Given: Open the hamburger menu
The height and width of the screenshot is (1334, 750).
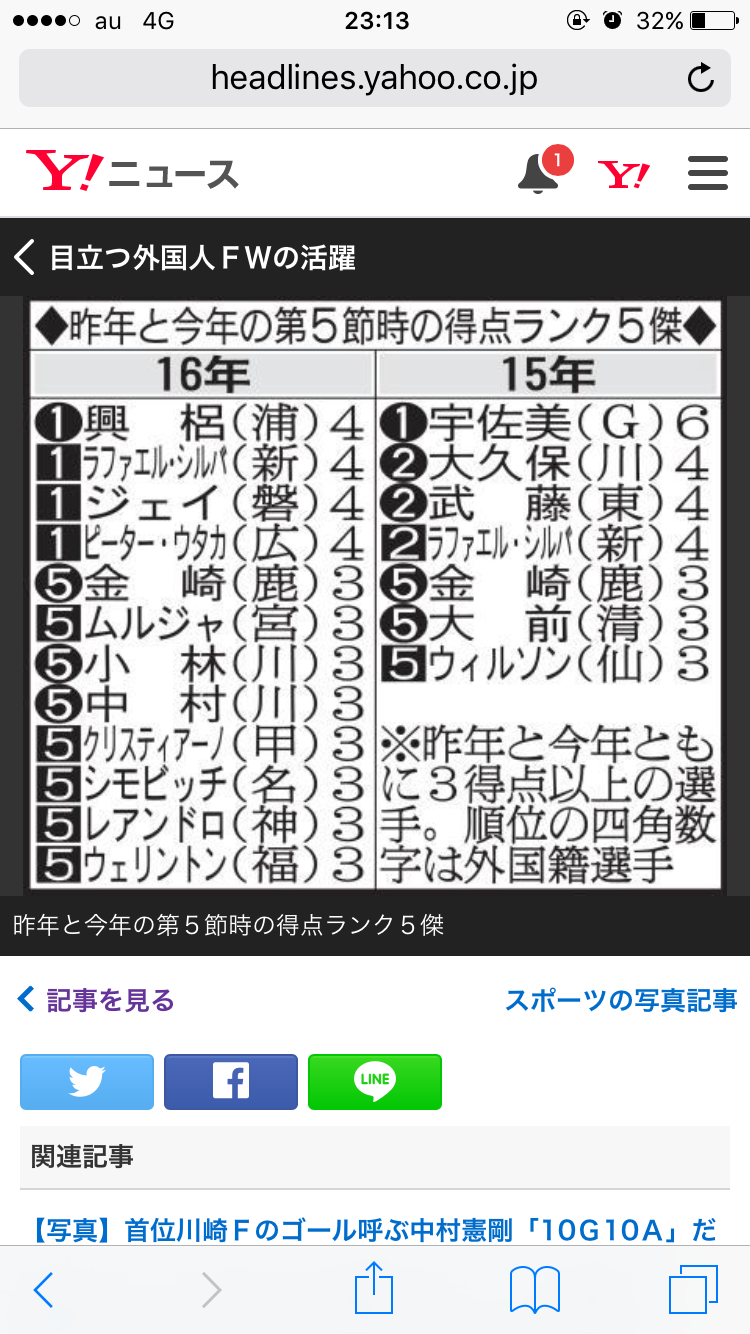Looking at the screenshot, I should tap(708, 174).
